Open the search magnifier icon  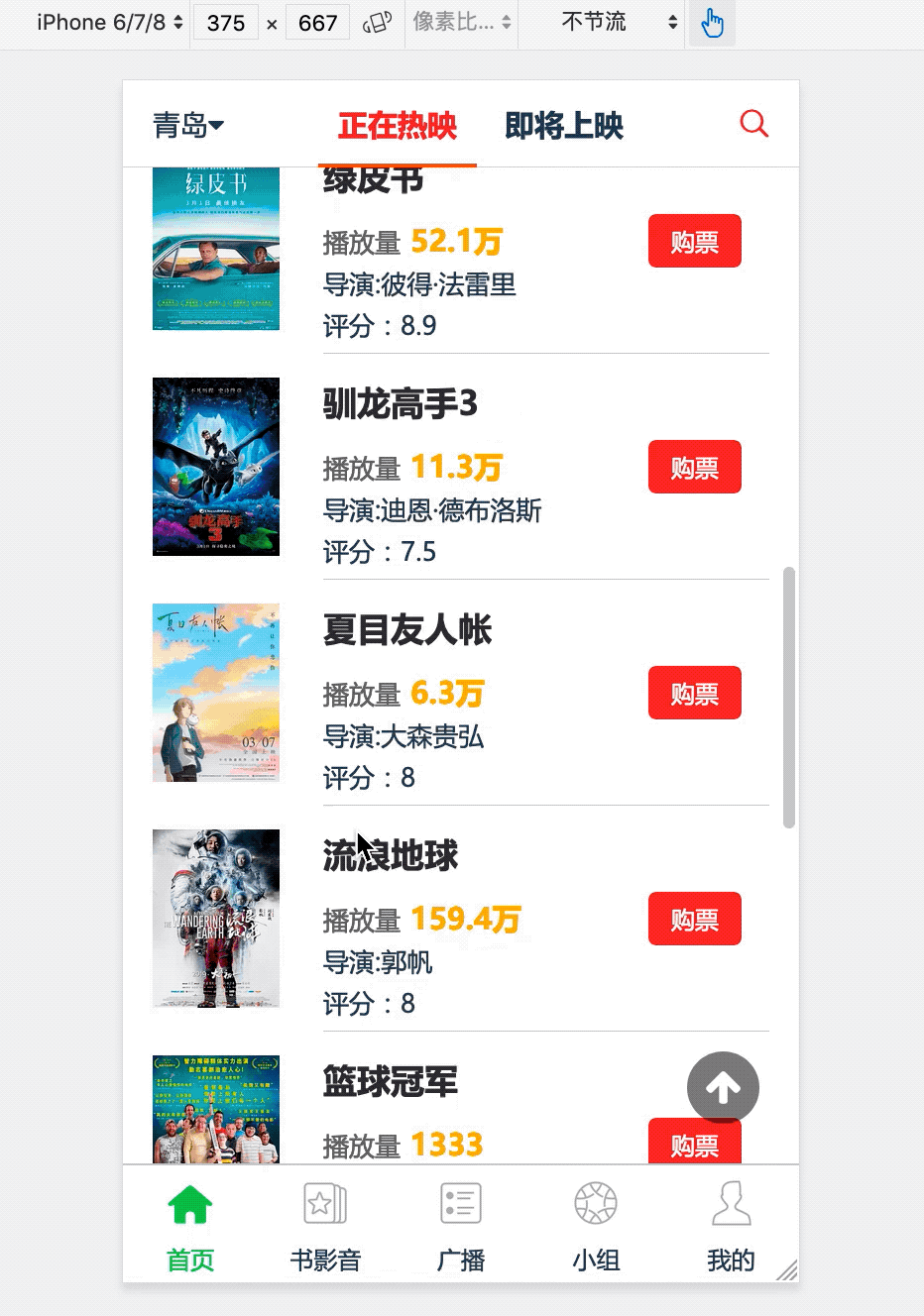(x=753, y=124)
